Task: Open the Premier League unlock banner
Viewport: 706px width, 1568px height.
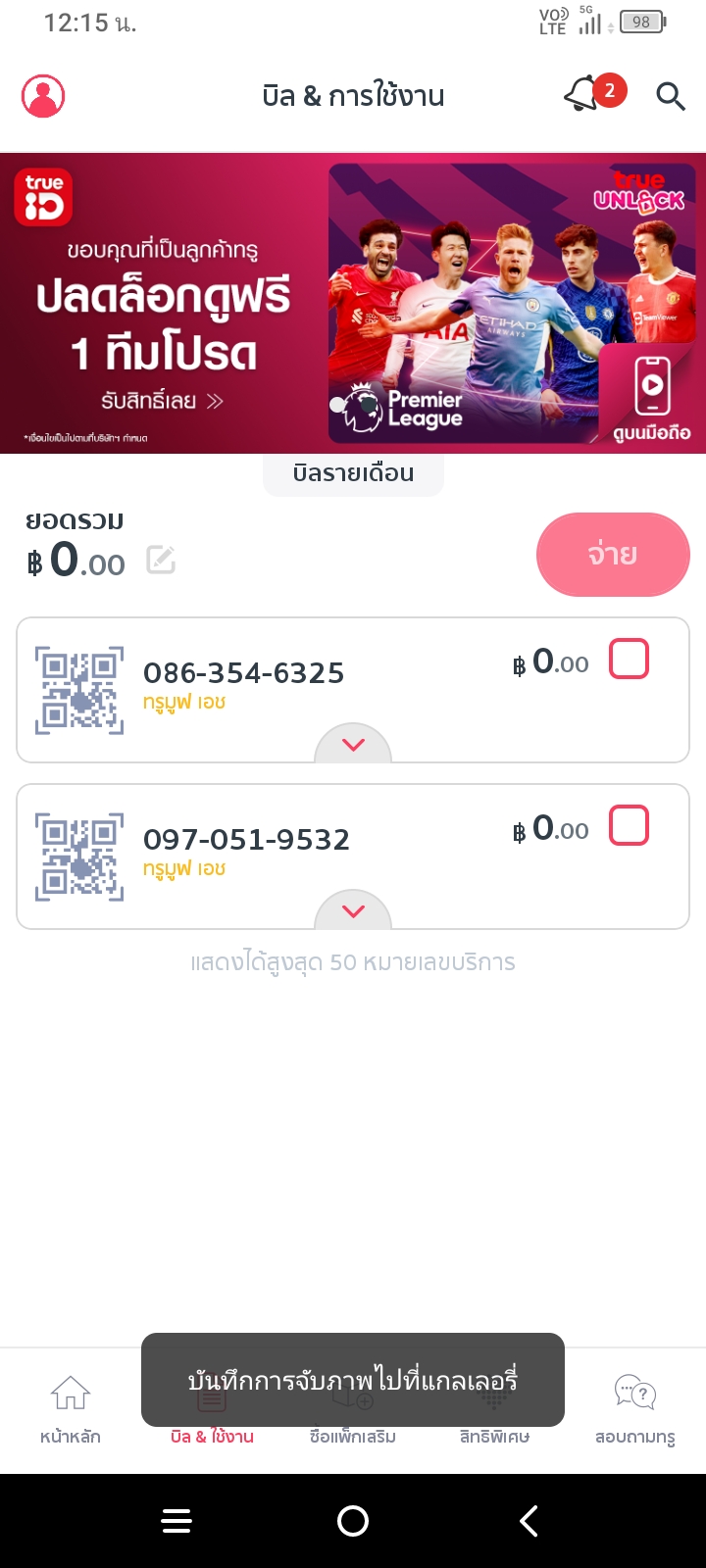Action: 353,303
